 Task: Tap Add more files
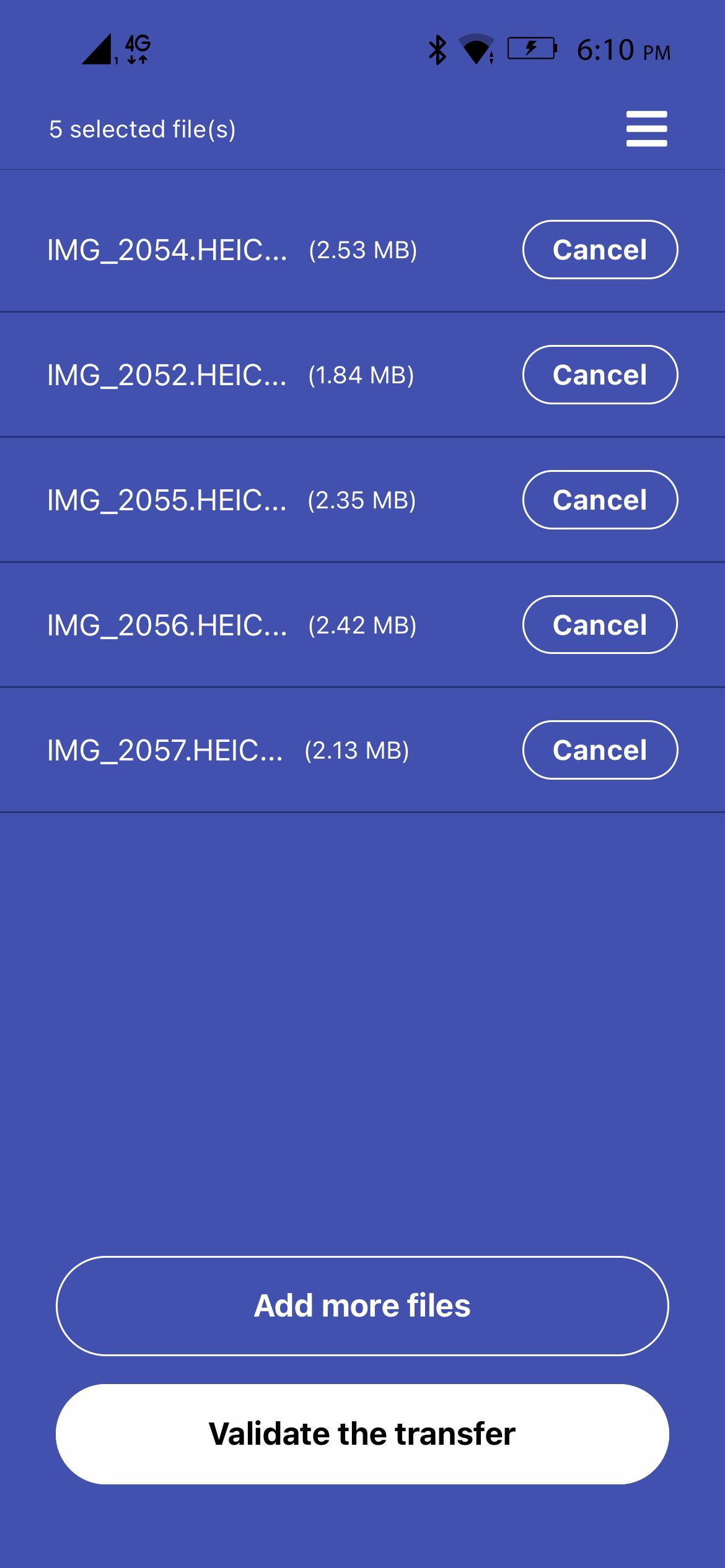click(x=362, y=1306)
